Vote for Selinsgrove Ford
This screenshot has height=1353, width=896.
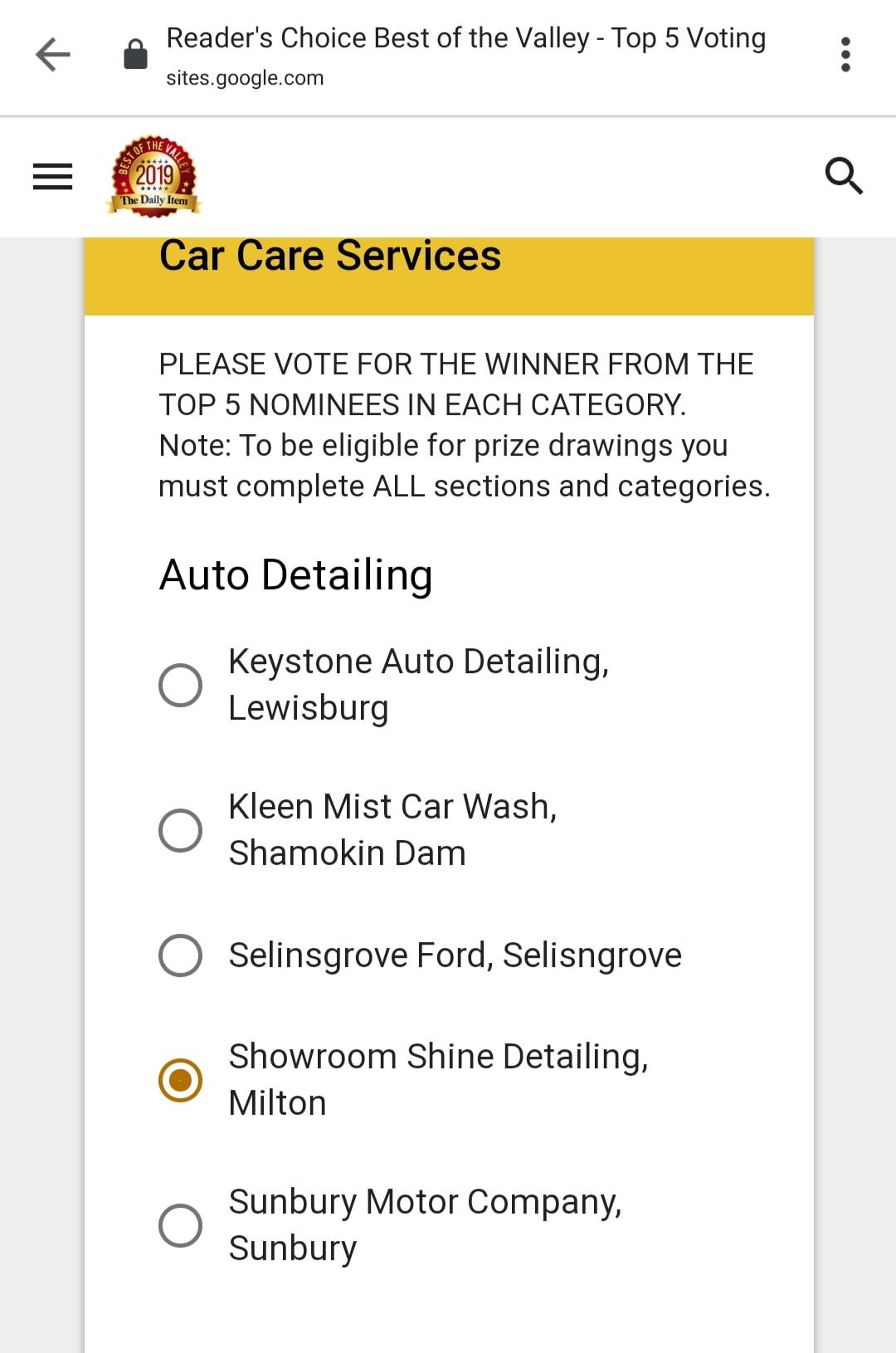pos(180,955)
